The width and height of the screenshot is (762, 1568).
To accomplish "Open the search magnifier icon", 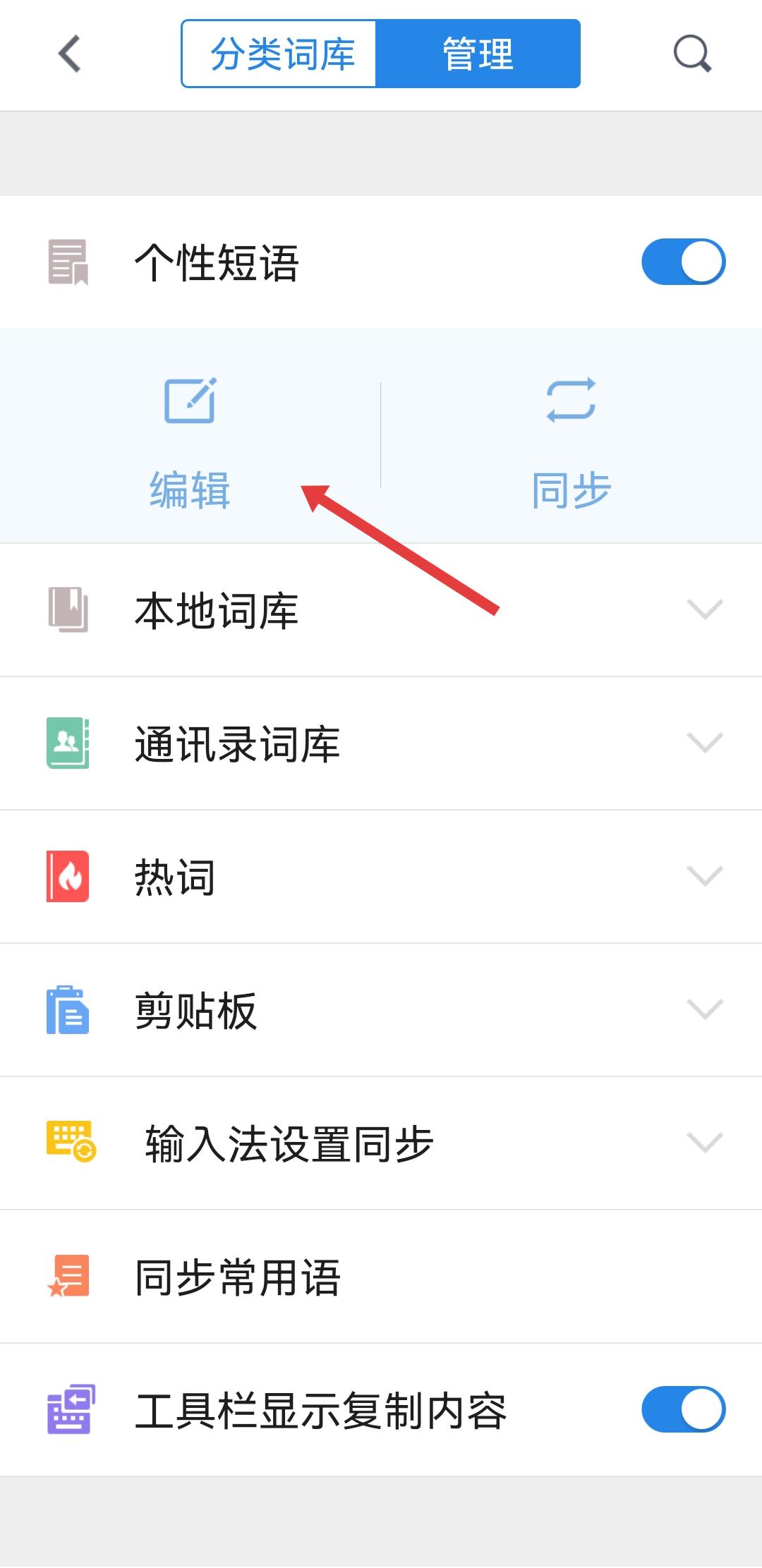I will [691, 54].
